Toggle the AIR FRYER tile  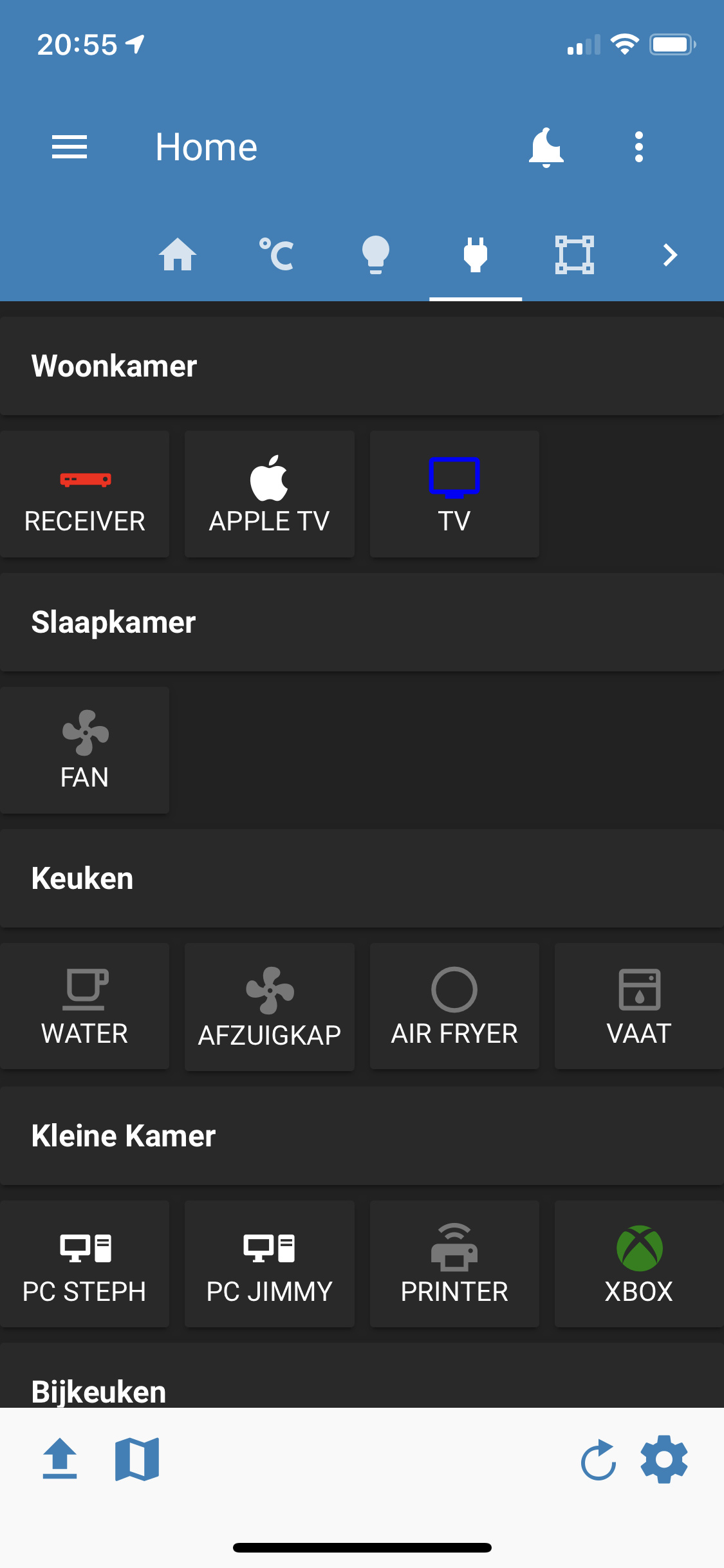point(454,1007)
